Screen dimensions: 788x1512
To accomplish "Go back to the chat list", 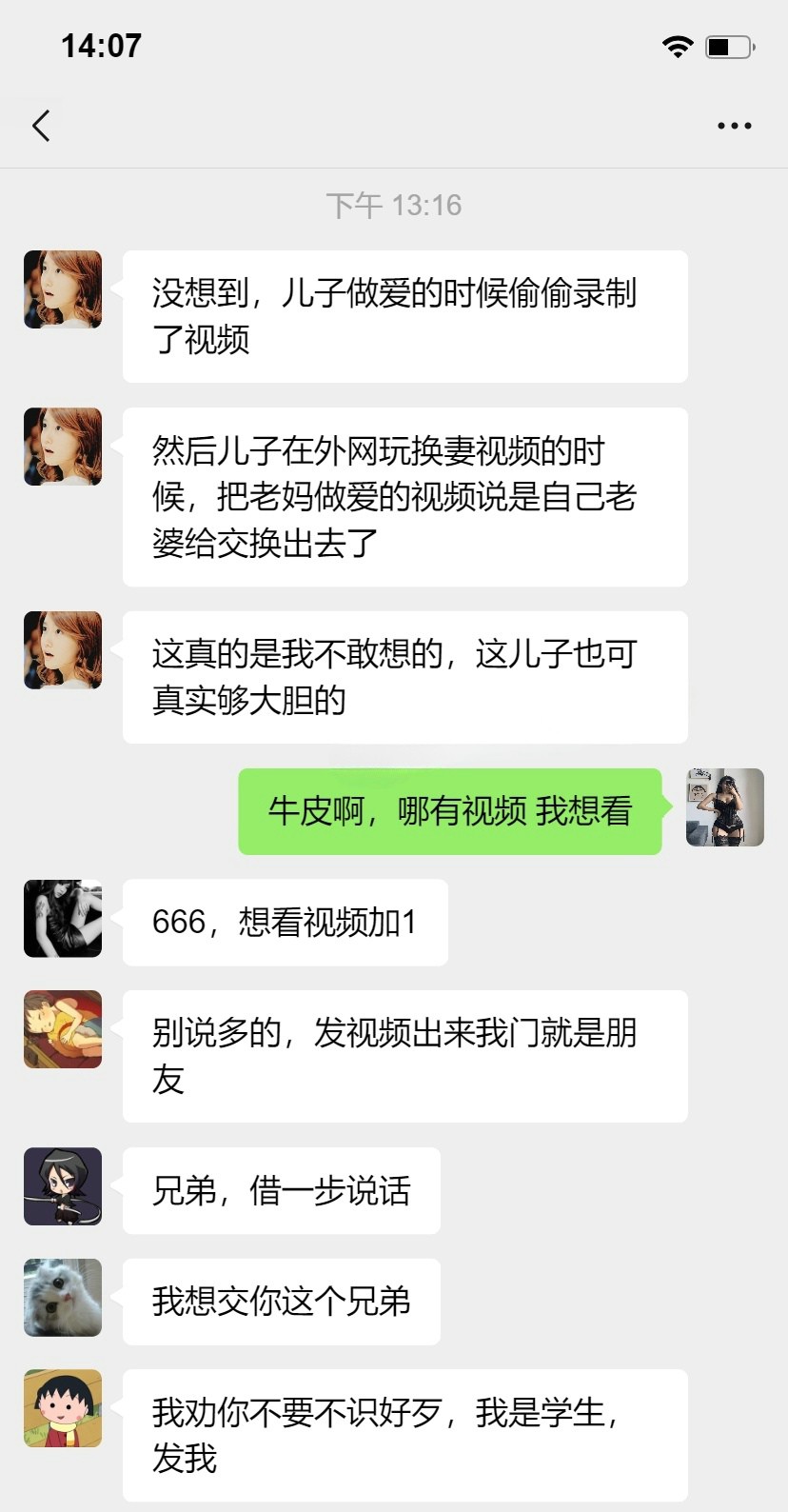I will pyautogui.click(x=41, y=126).
